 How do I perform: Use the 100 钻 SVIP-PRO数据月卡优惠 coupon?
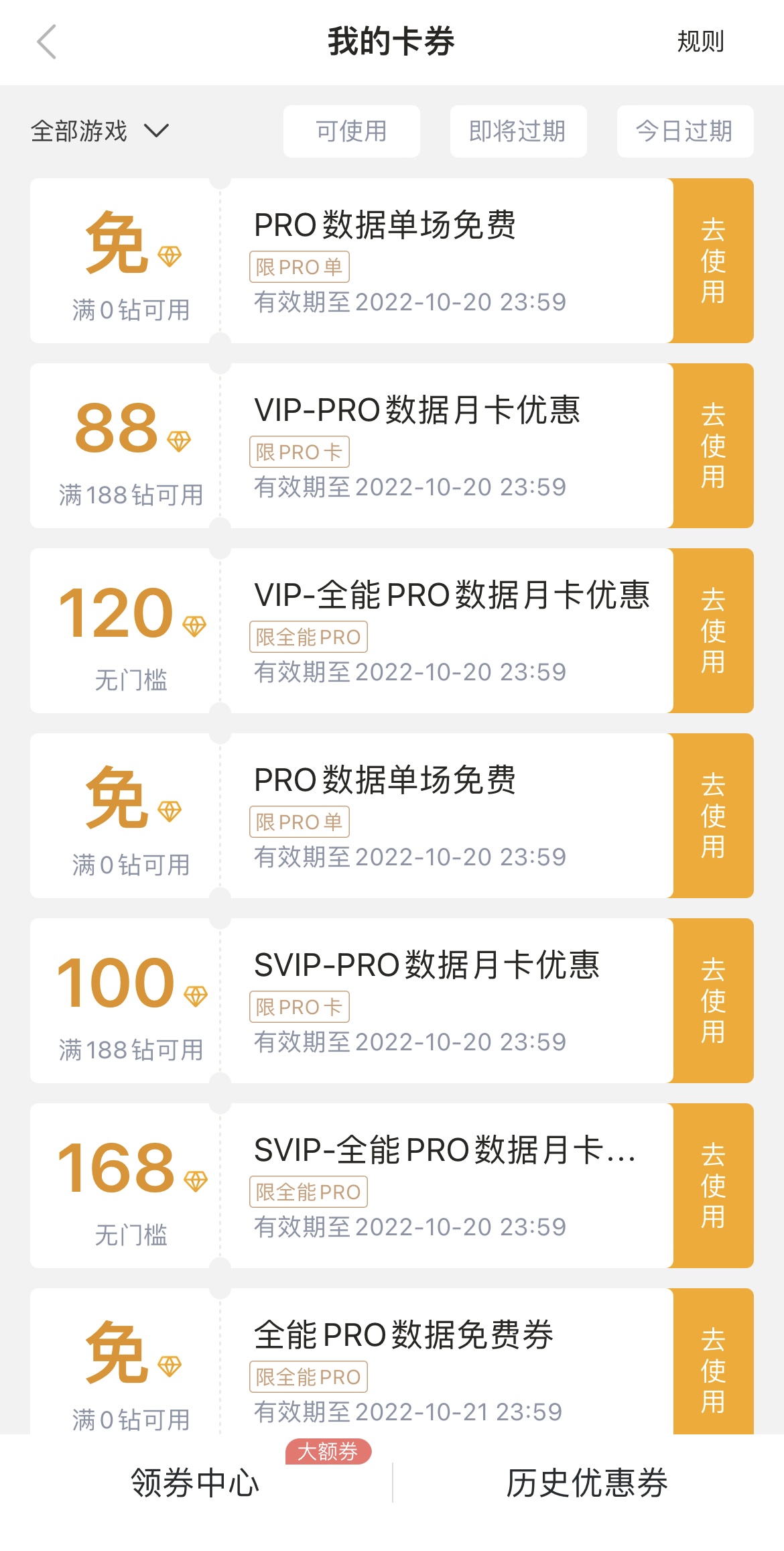pos(713,1001)
